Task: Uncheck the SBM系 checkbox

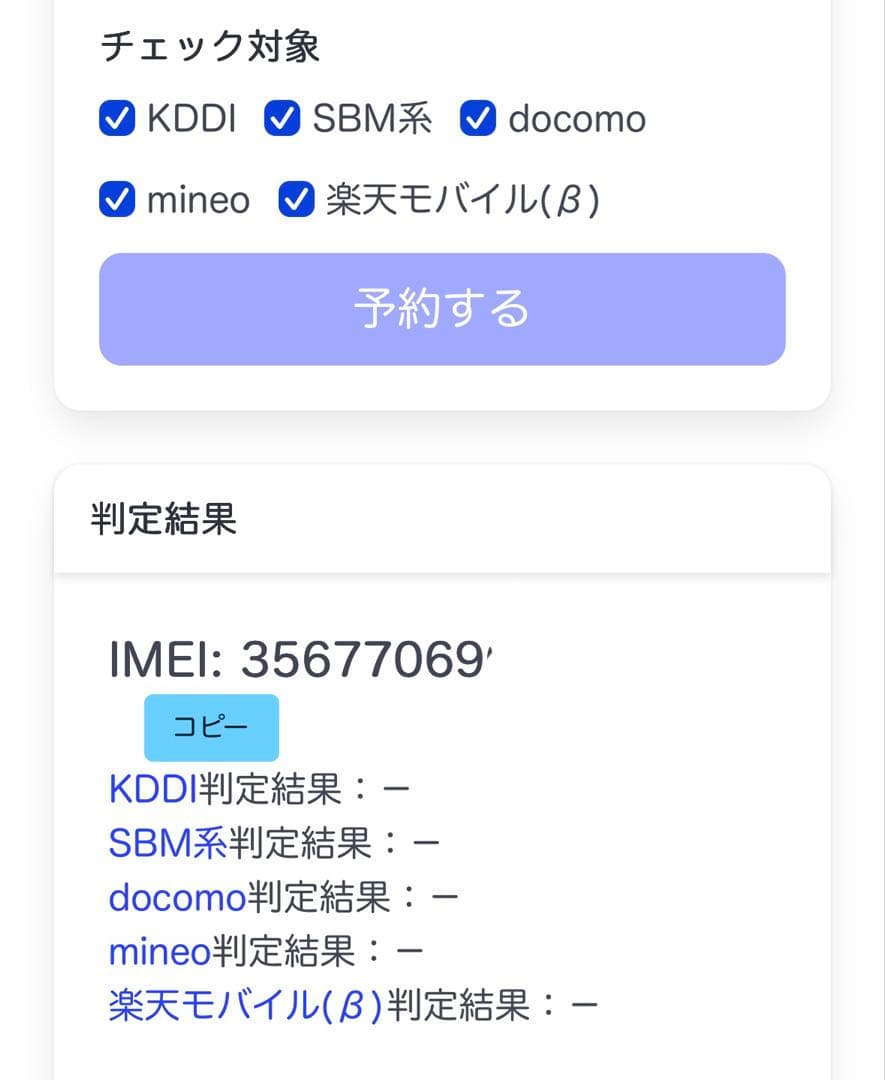Action: click(281, 118)
